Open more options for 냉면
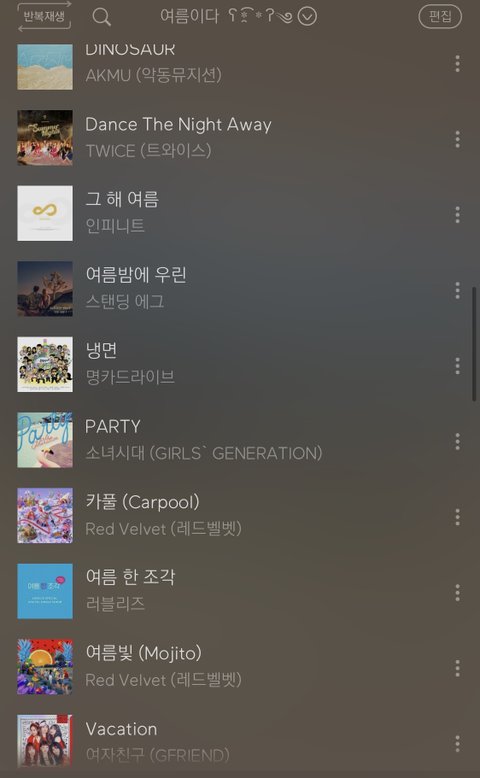The height and width of the screenshot is (778, 480). coord(457,366)
